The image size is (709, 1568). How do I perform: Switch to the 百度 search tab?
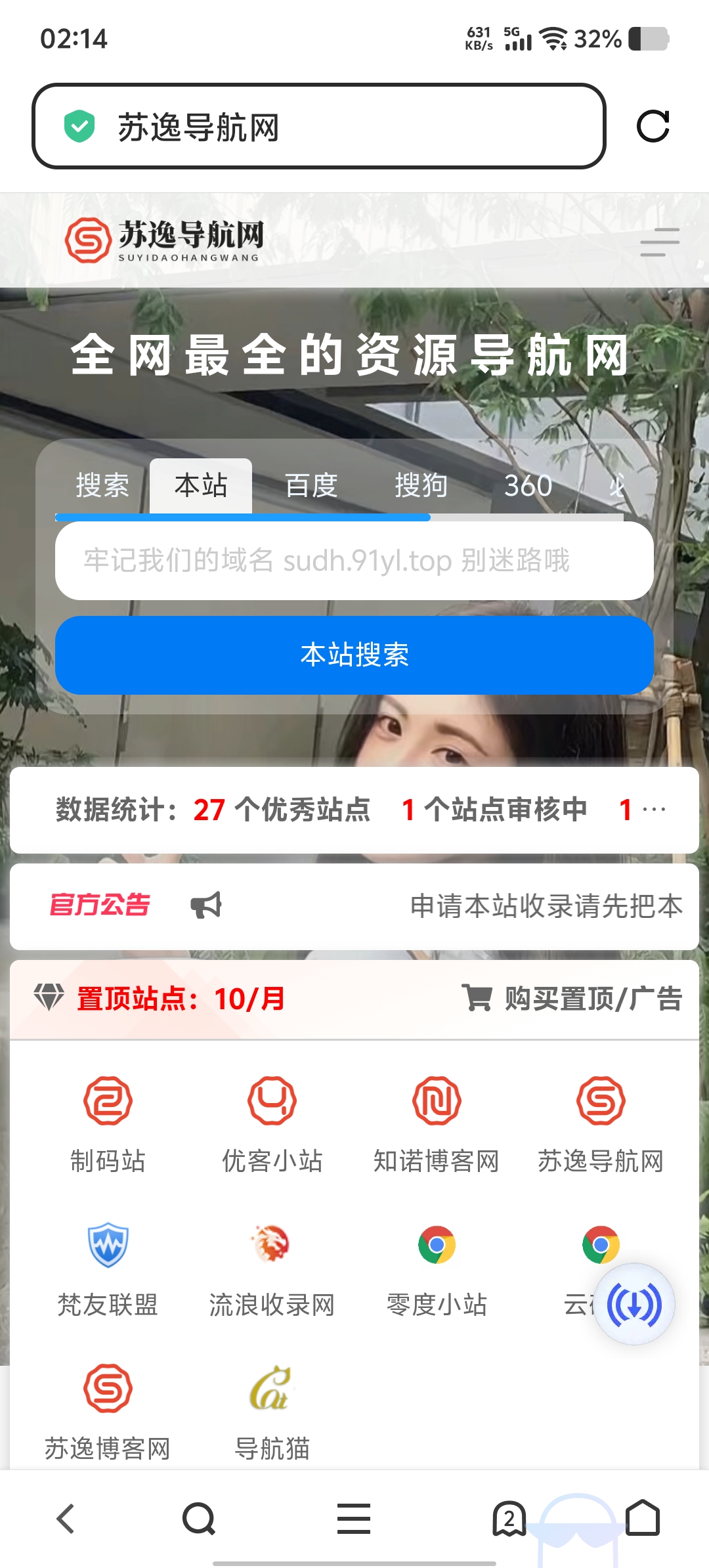pos(311,486)
